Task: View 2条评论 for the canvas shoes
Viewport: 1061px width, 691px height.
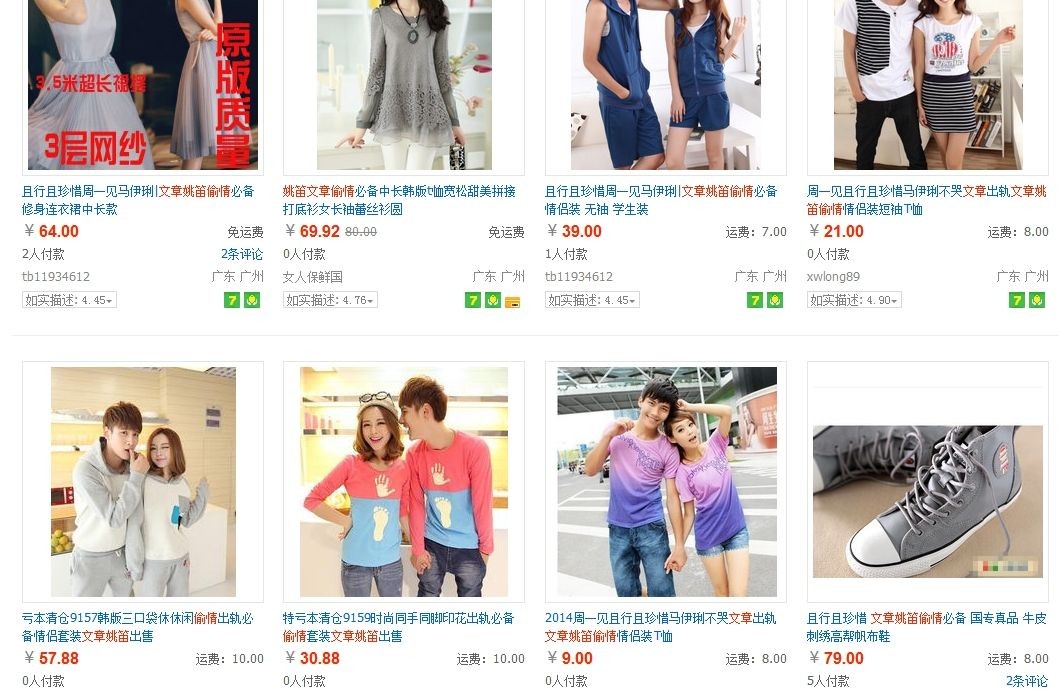Action: (1027, 681)
